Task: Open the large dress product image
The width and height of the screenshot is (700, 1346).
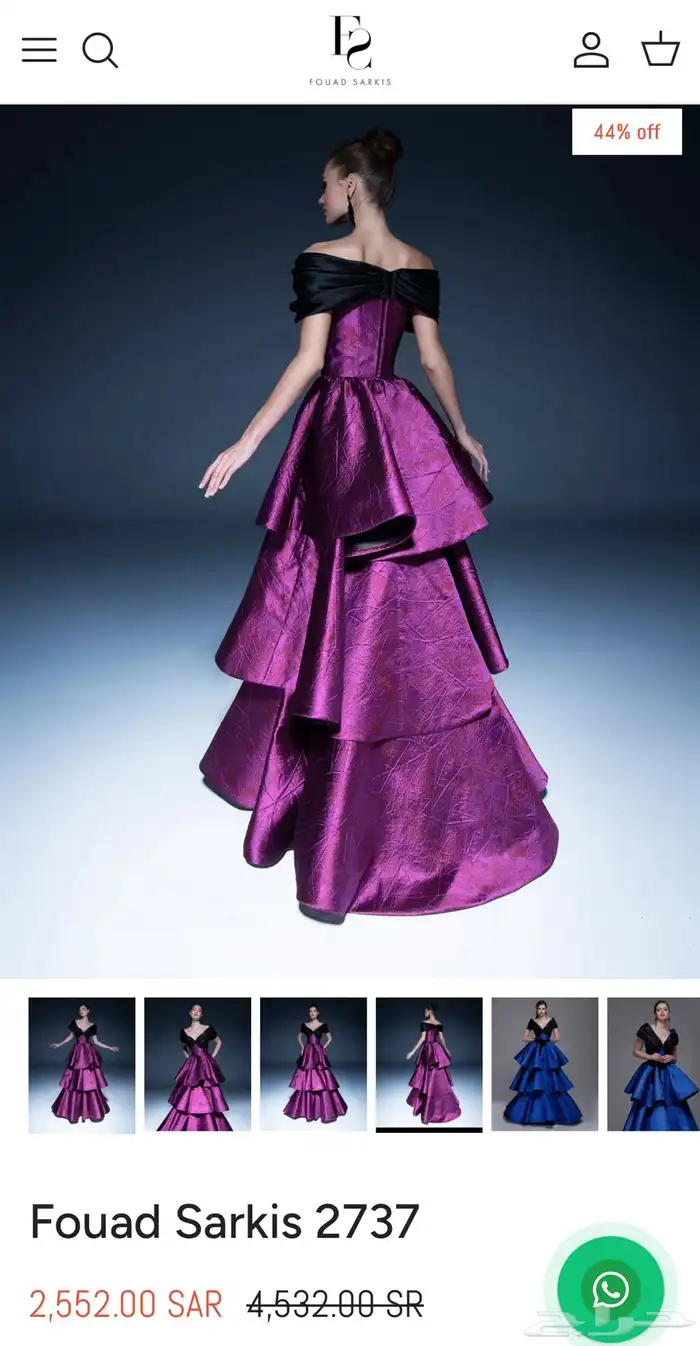Action: pos(350,540)
